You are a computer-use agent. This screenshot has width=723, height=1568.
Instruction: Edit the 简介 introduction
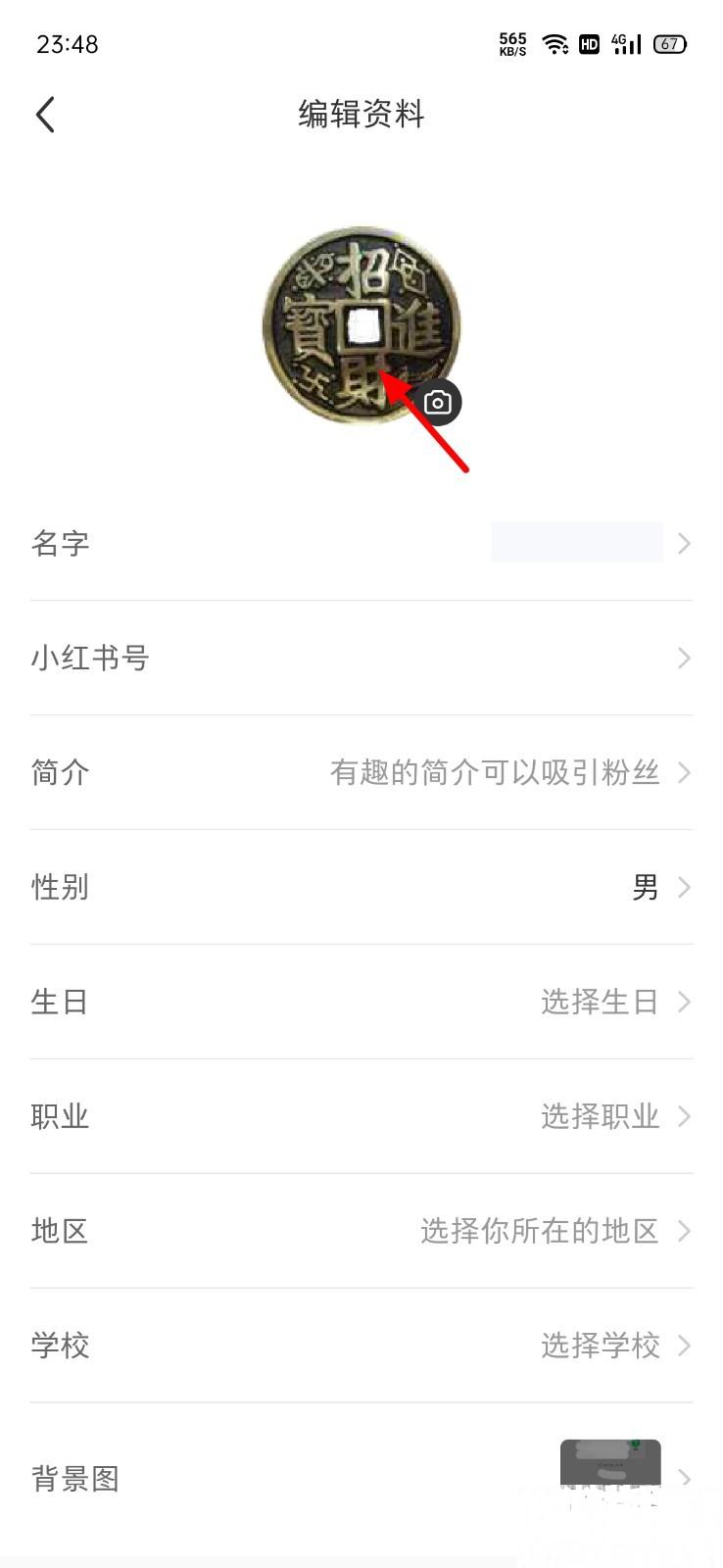361,772
